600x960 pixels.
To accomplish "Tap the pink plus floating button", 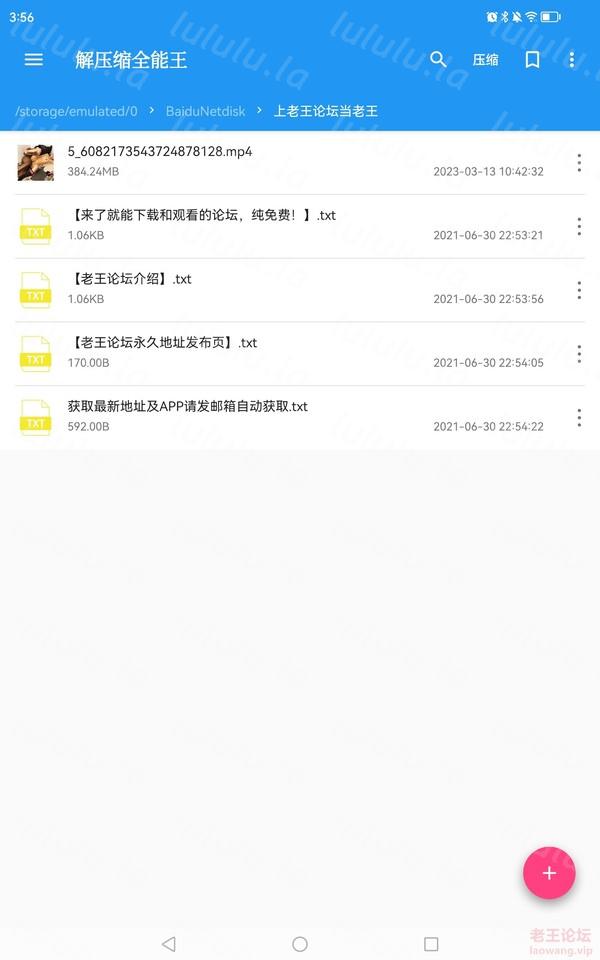I will (549, 873).
